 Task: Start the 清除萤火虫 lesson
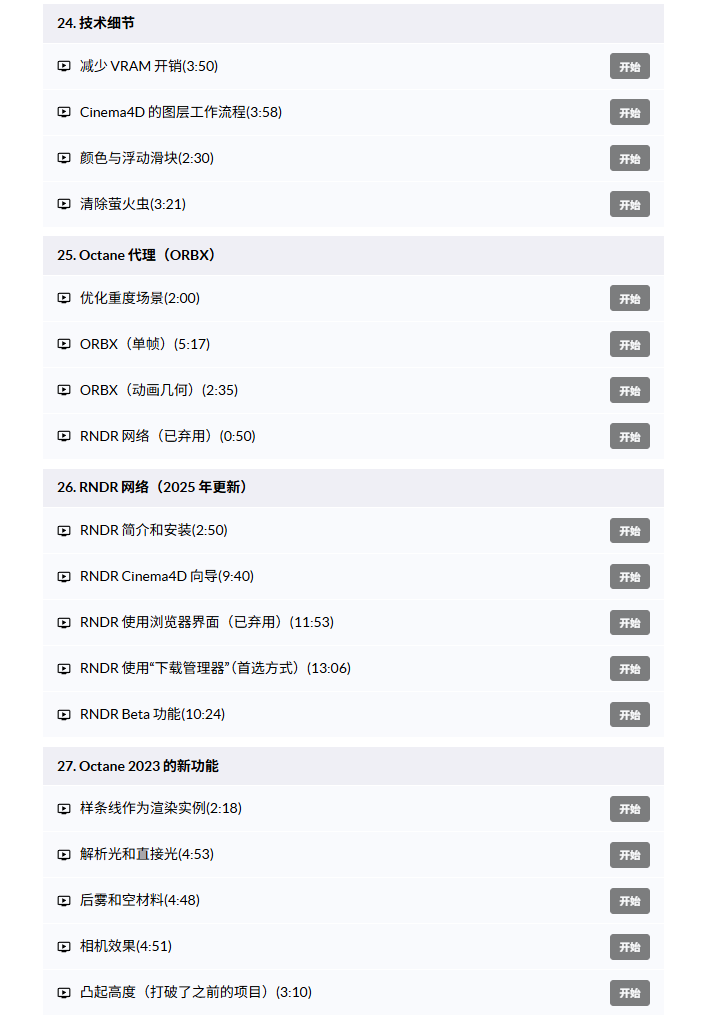coord(629,204)
